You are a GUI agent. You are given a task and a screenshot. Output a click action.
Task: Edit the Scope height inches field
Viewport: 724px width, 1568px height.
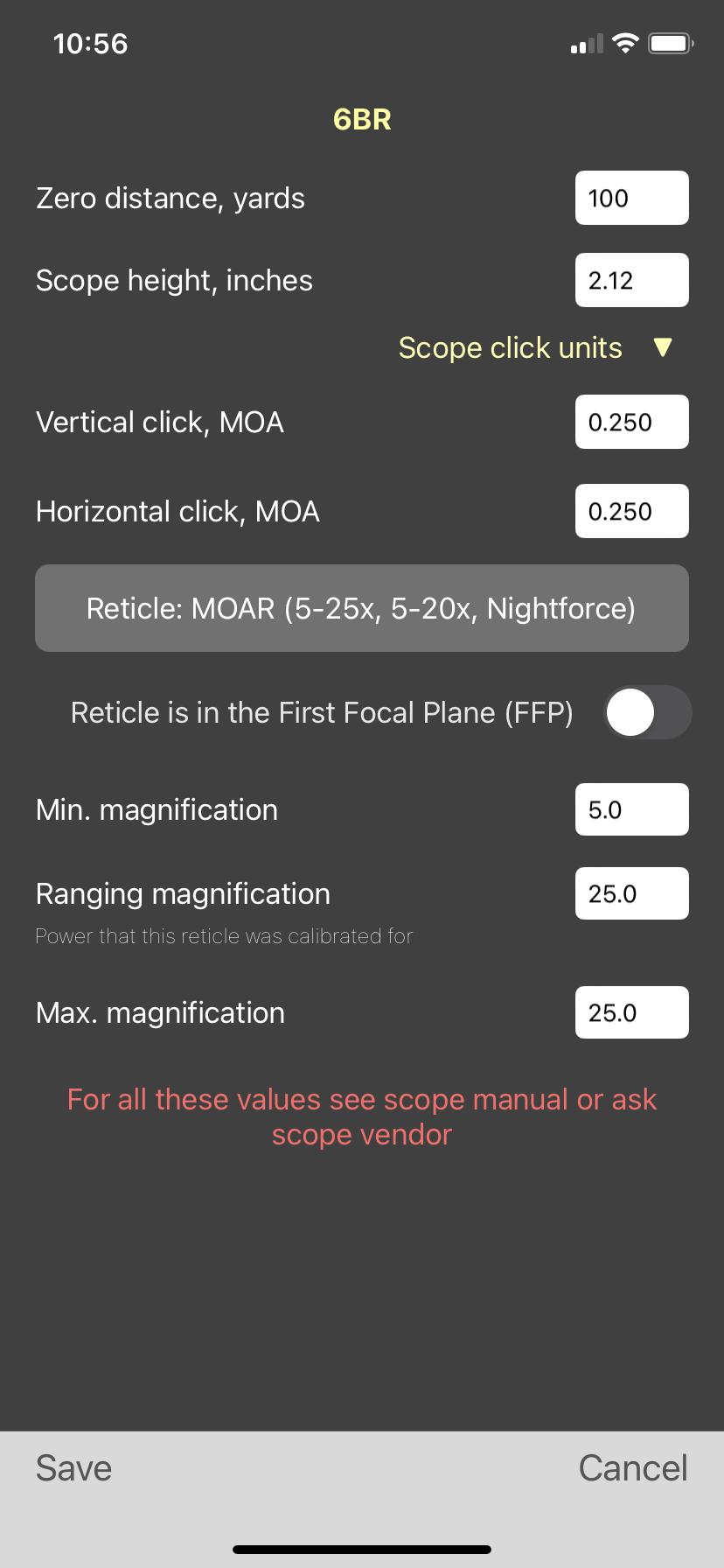pyautogui.click(x=631, y=280)
